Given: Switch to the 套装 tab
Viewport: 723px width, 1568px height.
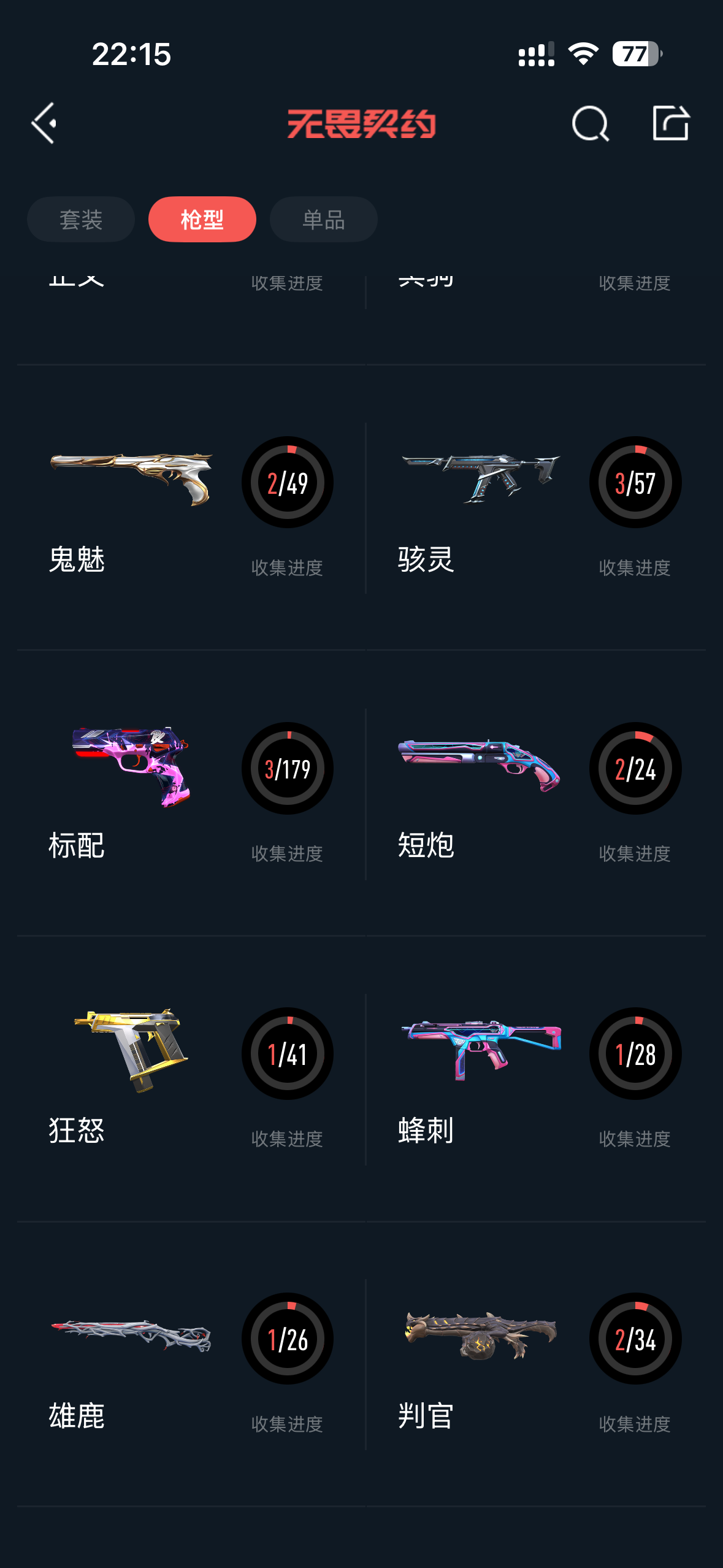Looking at the screenshot, I should click(81, 220).
